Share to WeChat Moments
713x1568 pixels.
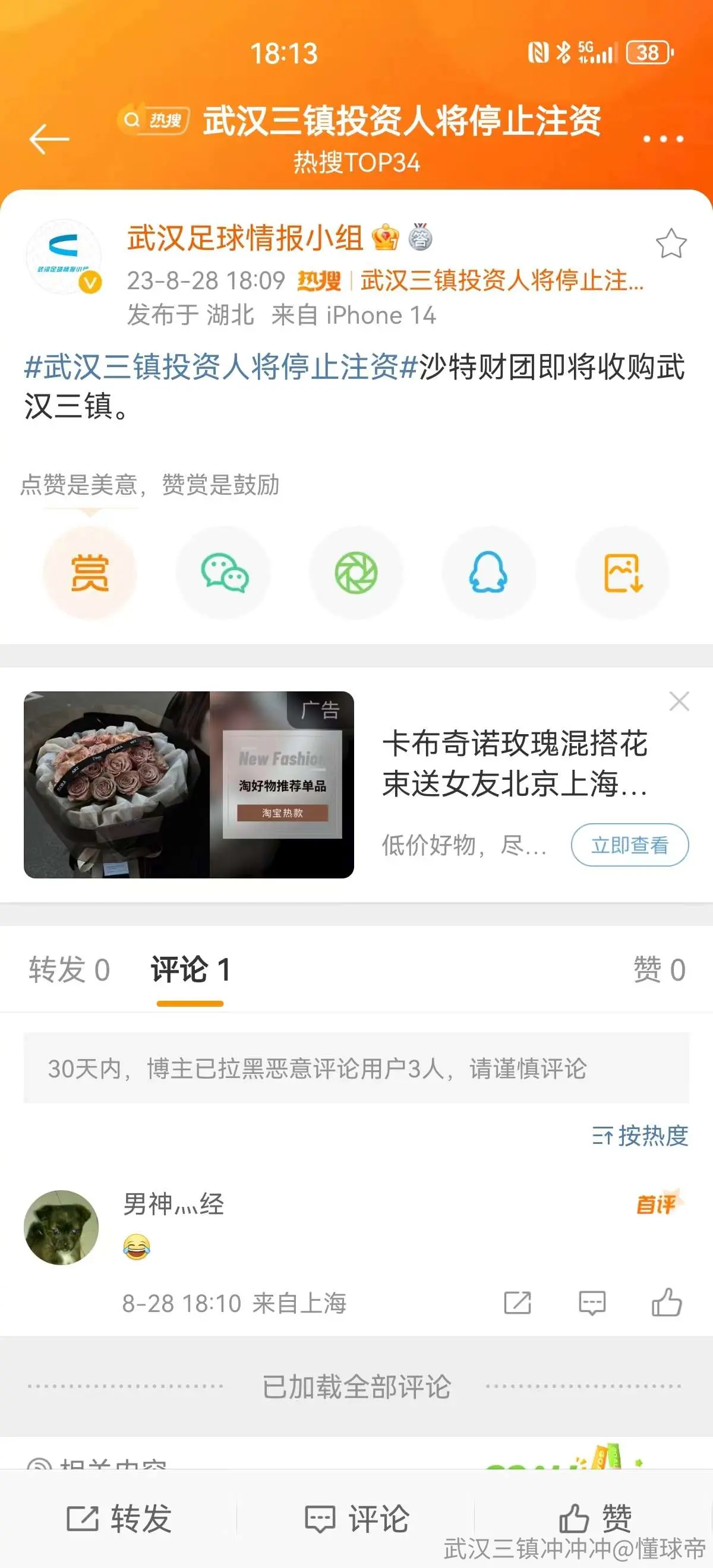356,573
